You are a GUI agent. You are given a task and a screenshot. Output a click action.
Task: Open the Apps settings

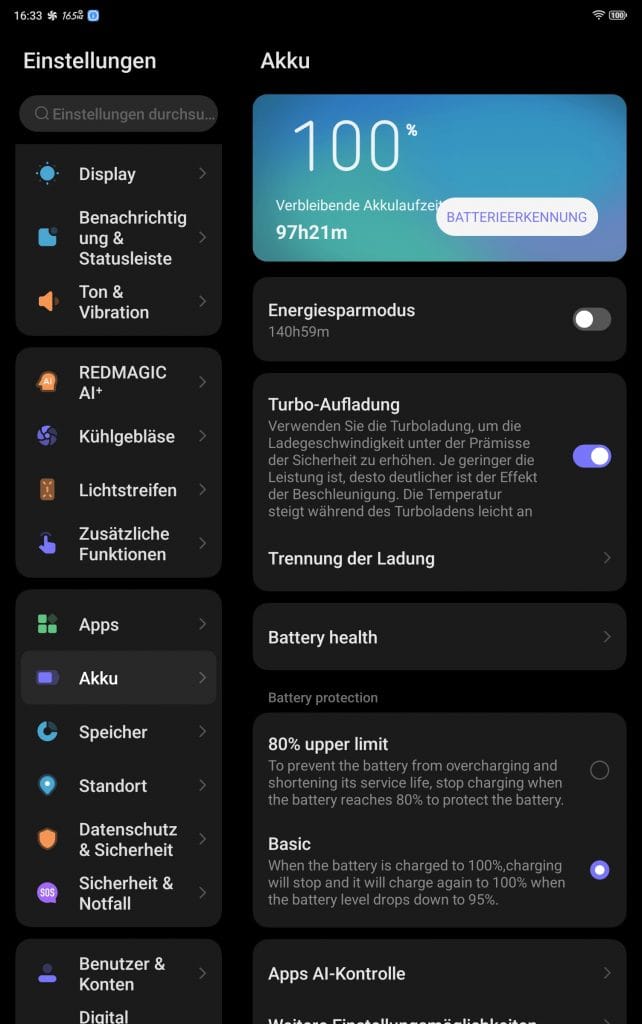point(118,625)
